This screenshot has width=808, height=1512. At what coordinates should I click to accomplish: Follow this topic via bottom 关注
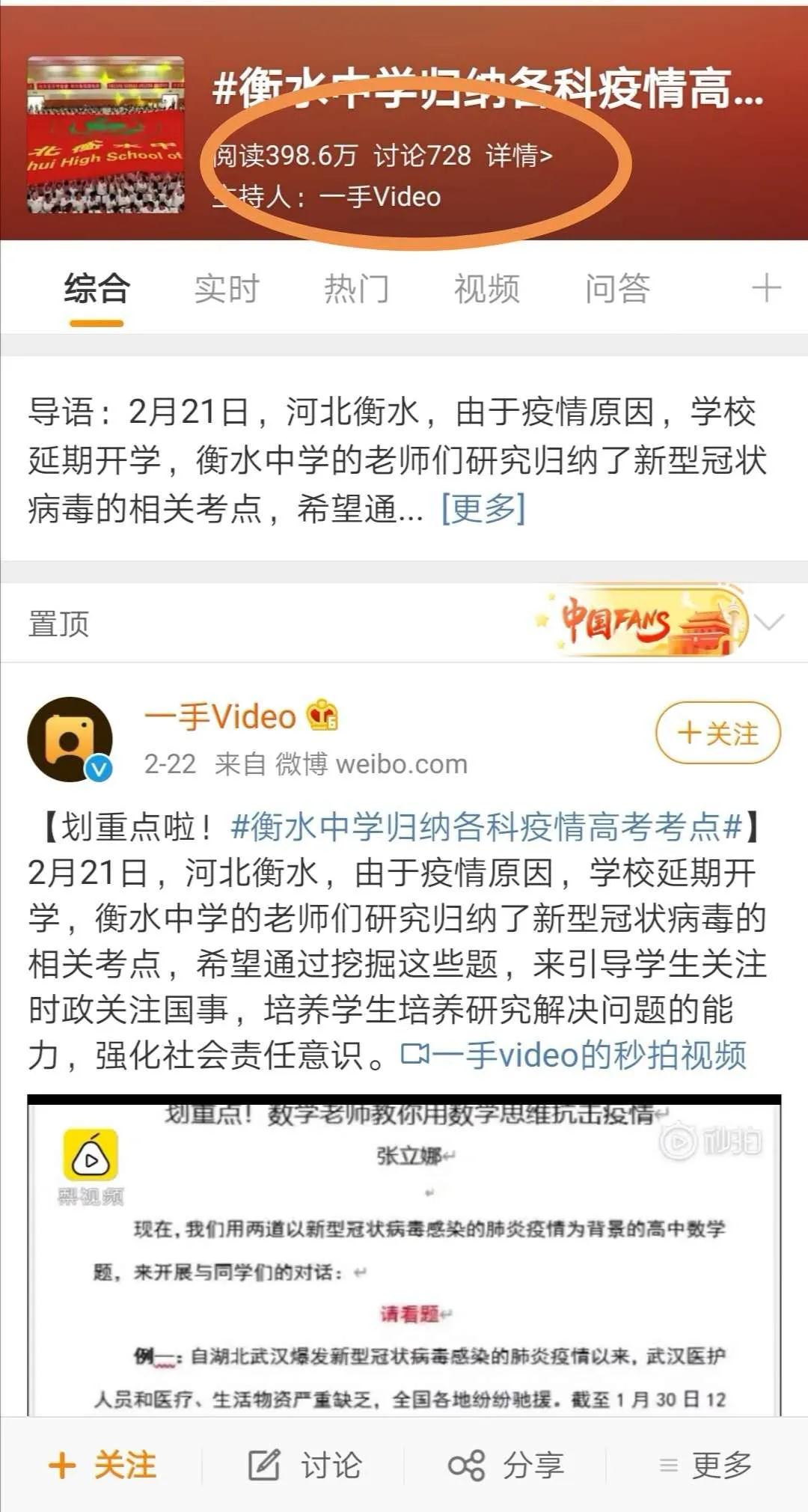point(102,1465)
